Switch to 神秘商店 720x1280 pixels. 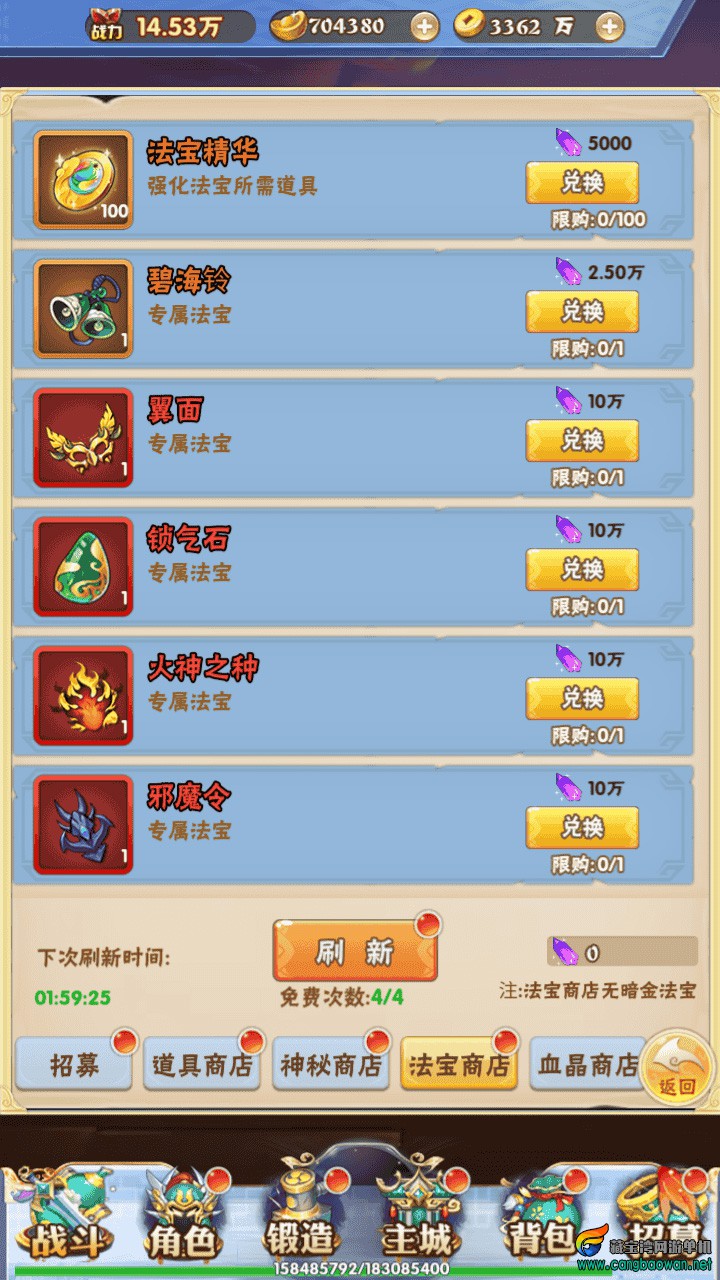(330, 1065)
